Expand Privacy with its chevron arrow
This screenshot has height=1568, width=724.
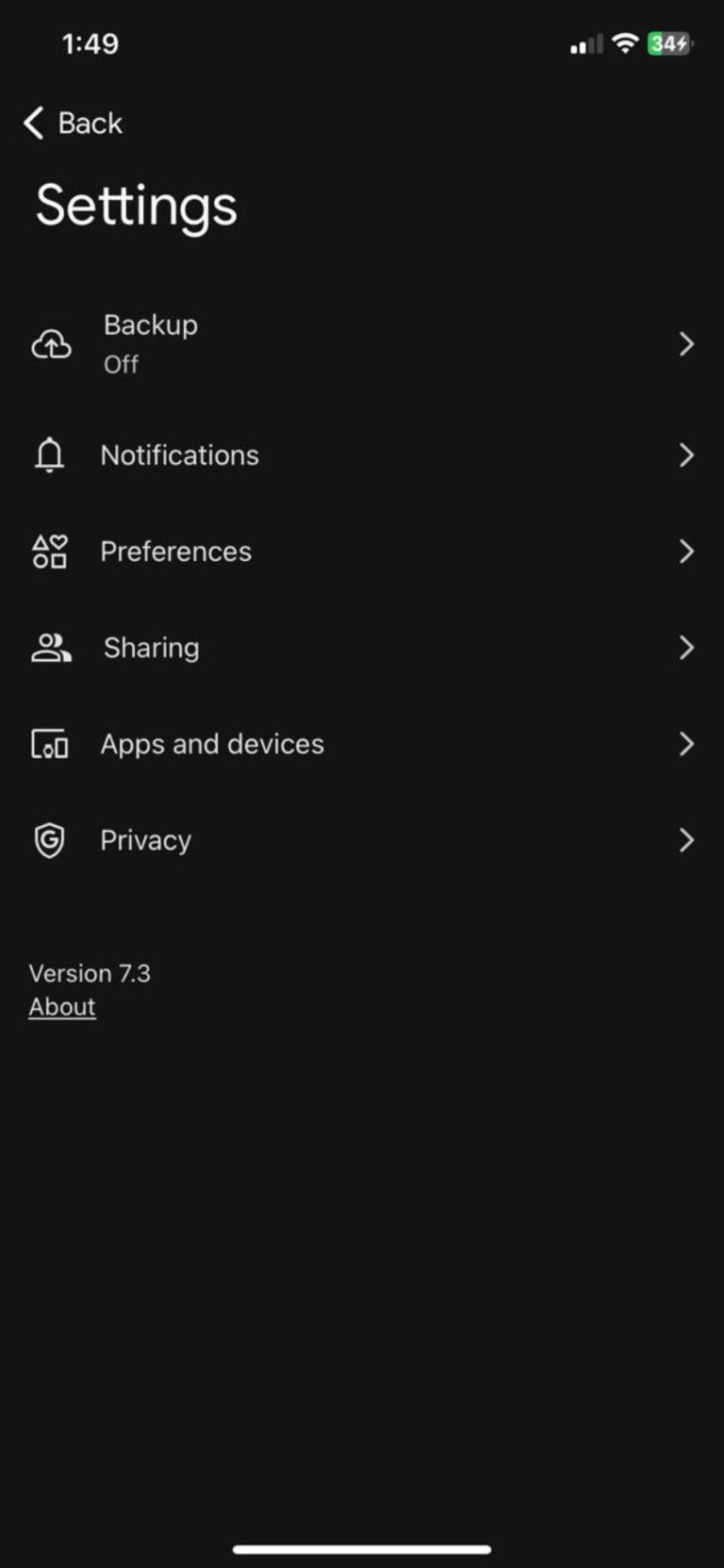click(x=687, y=840)
